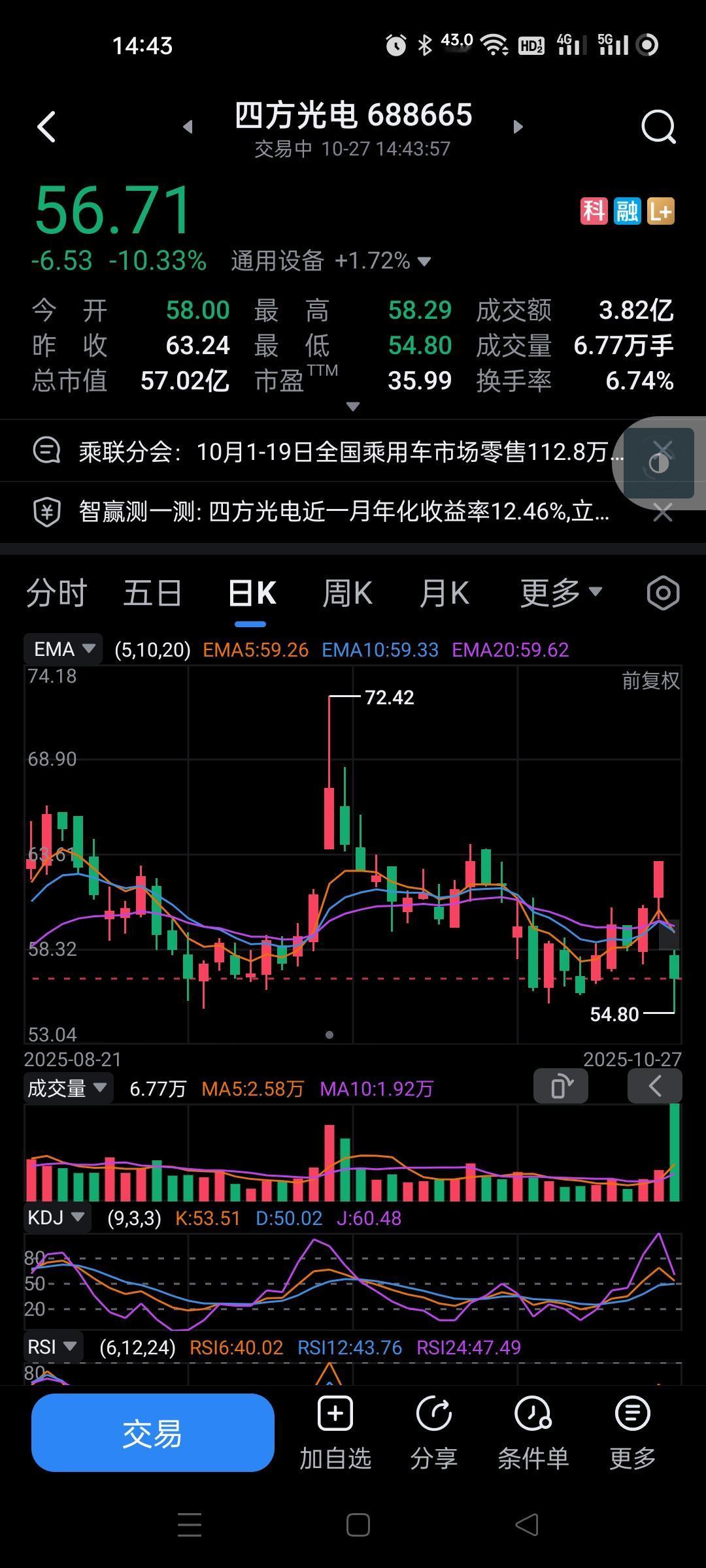Screen dimensions: 706x1568
Task: Share this stock via 分享
Action: [433, 1433]
